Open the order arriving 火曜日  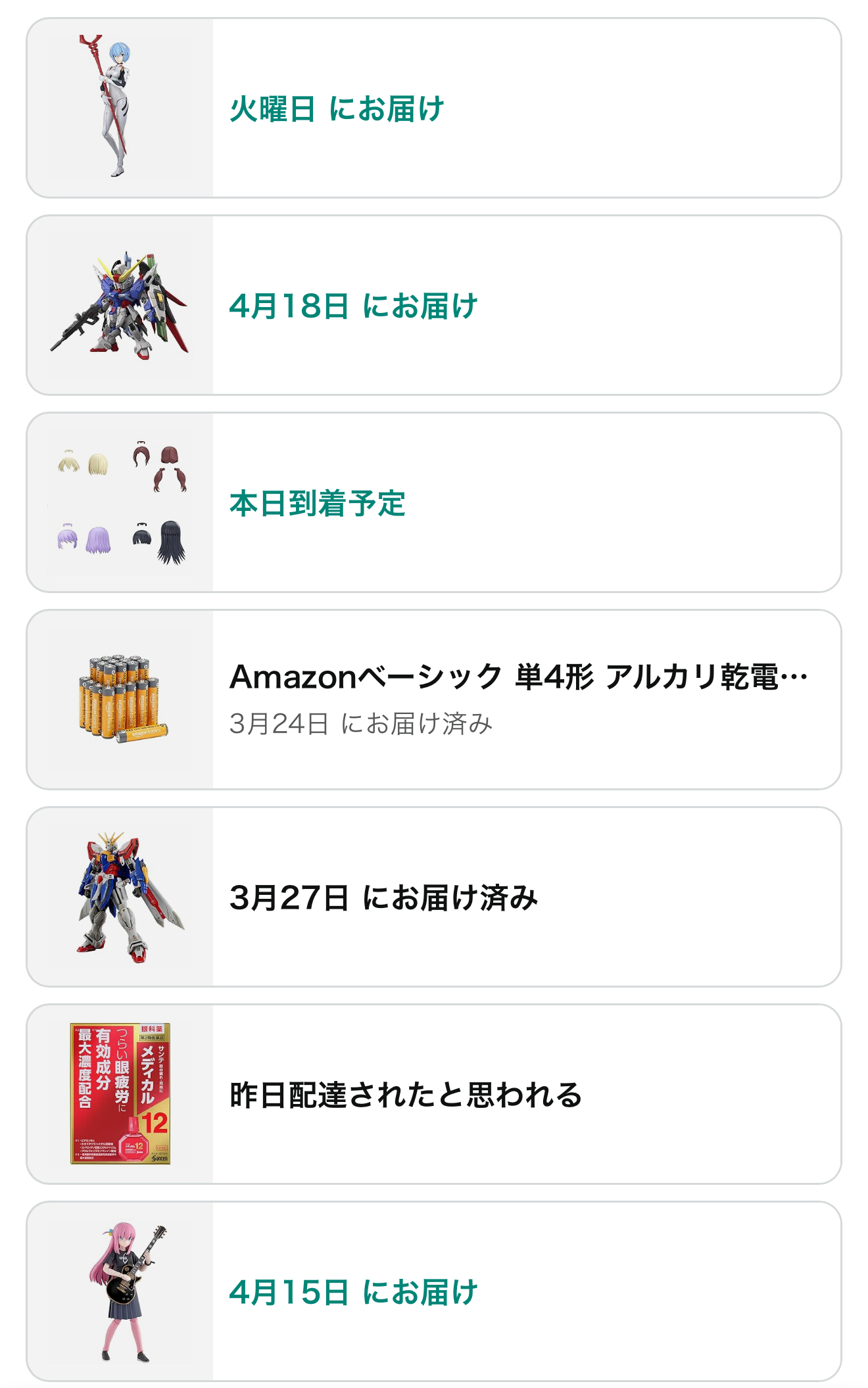click(434, 108)
